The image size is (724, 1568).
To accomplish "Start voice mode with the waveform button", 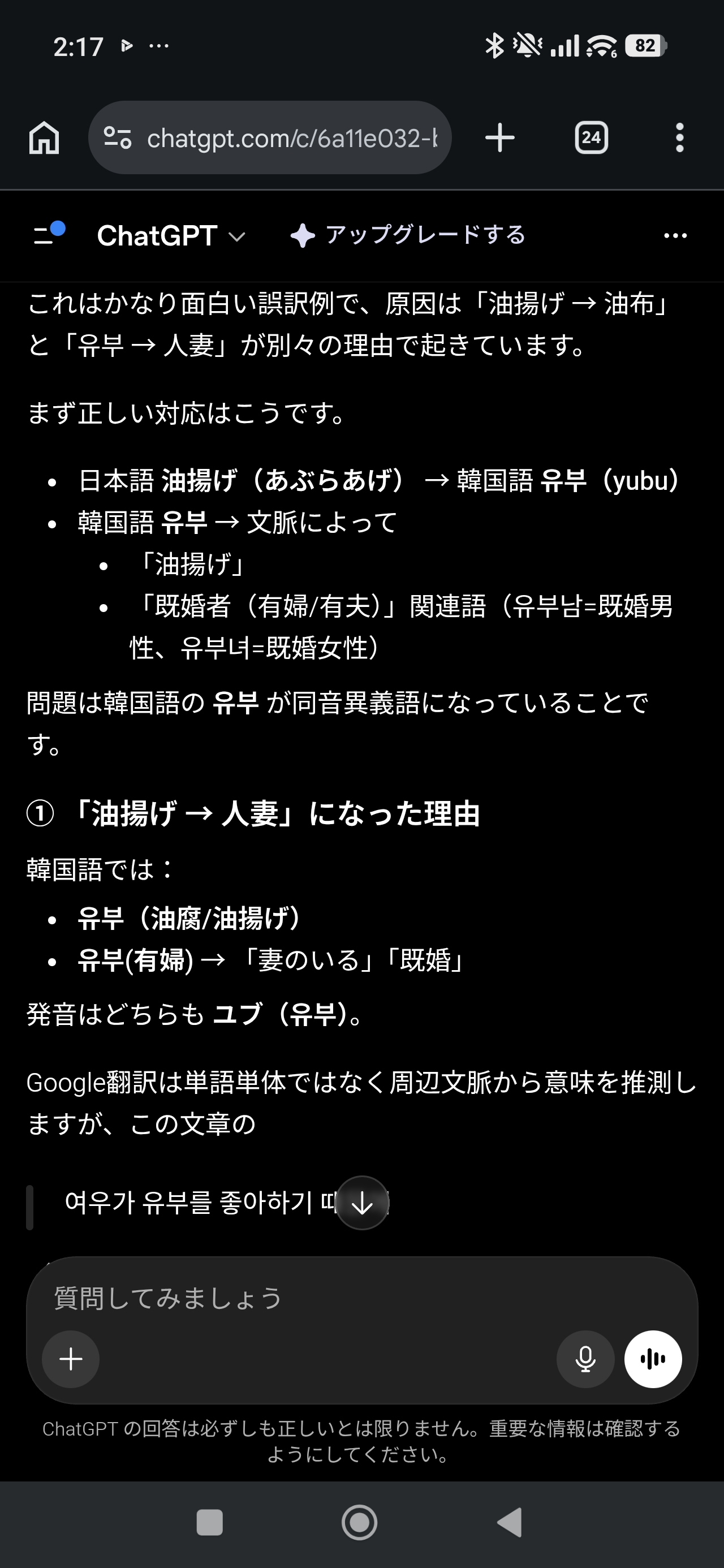I will pyautogui.click(x=653, y=1359).
